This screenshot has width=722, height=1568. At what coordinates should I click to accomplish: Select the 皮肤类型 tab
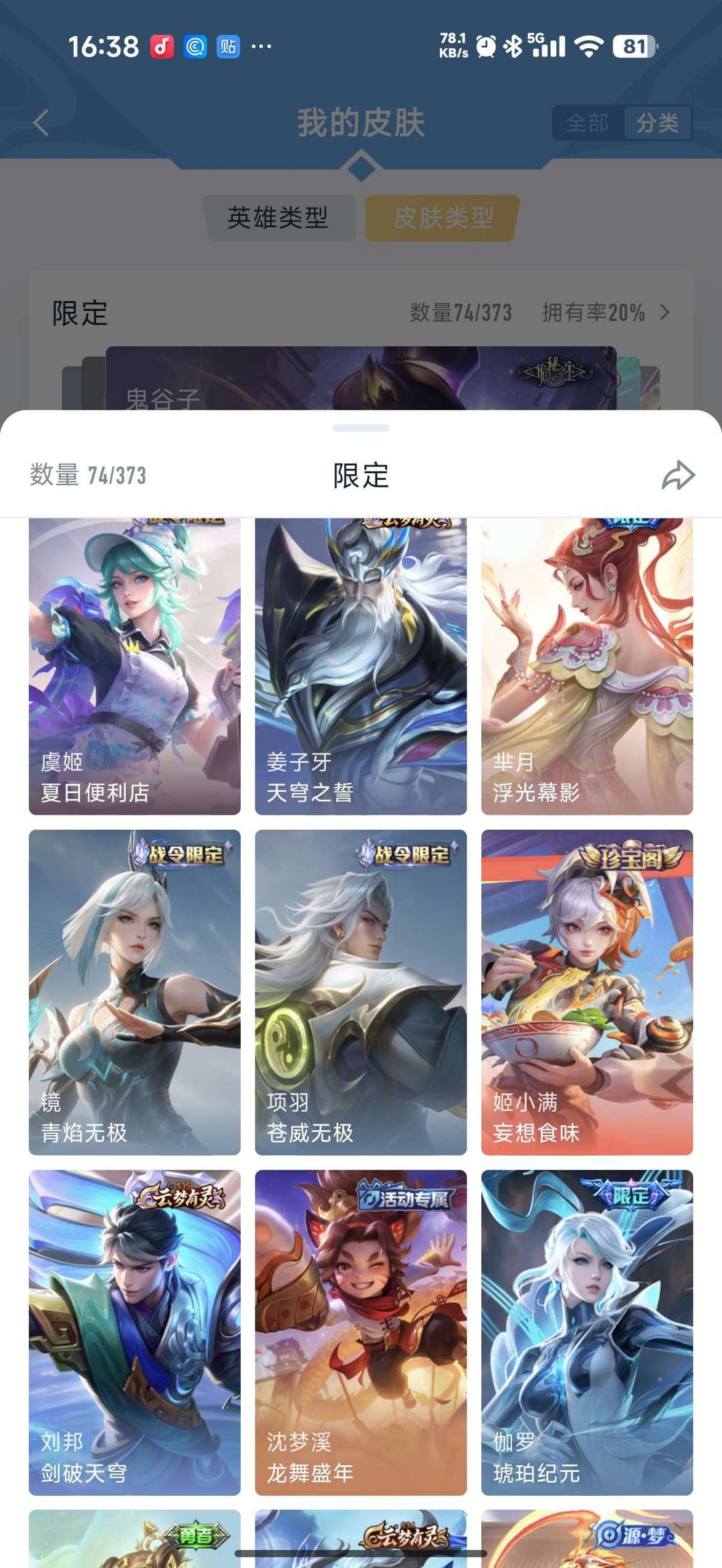tap(443, 218)
